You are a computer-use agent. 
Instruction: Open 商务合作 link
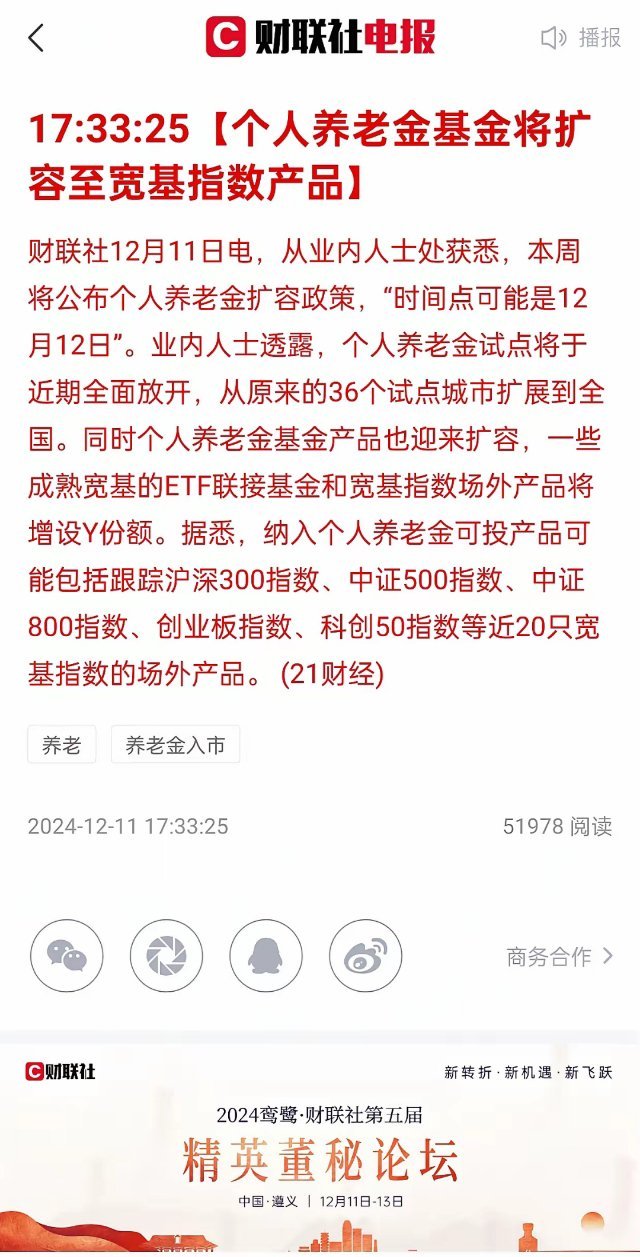560,956
